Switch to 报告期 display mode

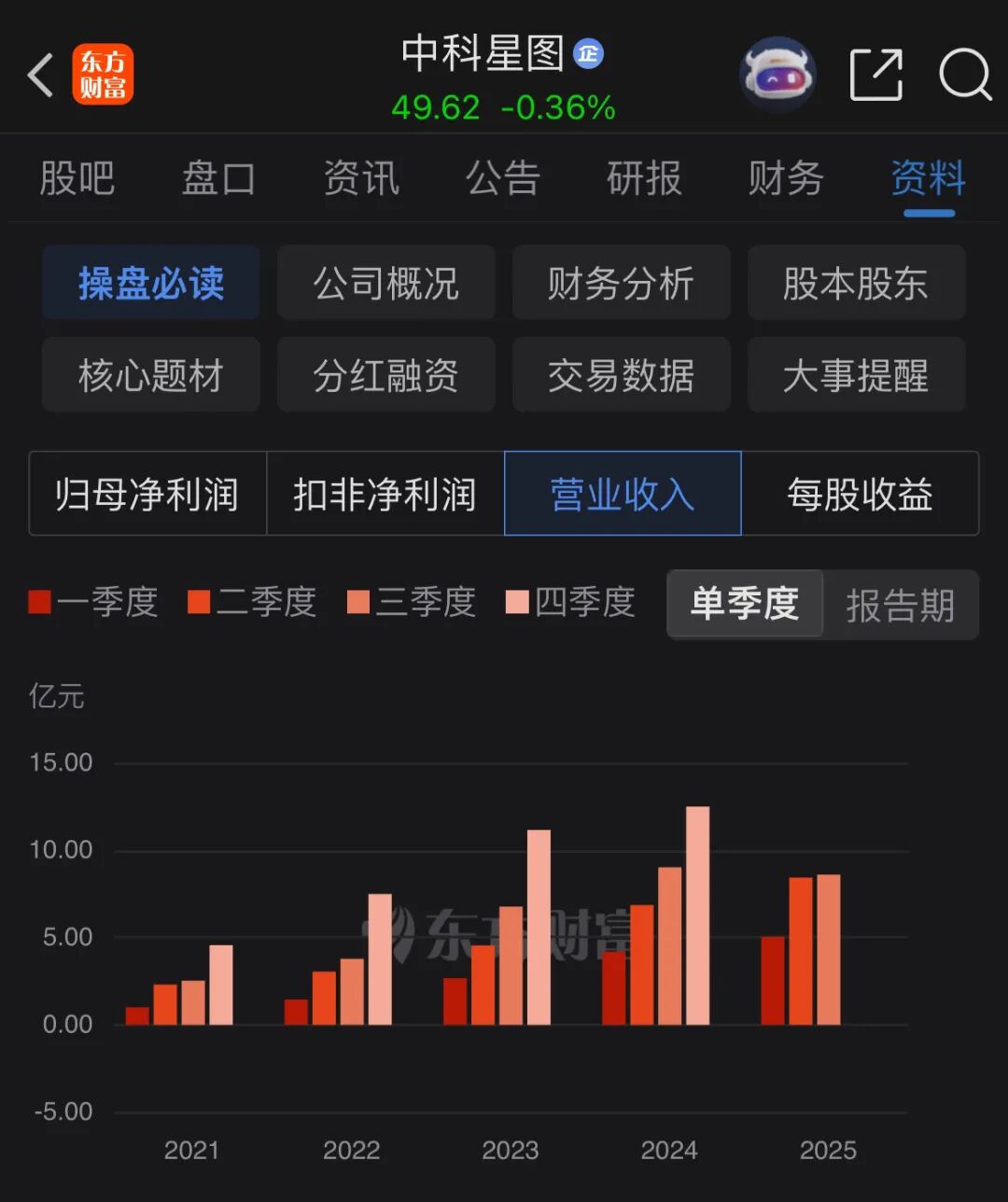[899, 605]
